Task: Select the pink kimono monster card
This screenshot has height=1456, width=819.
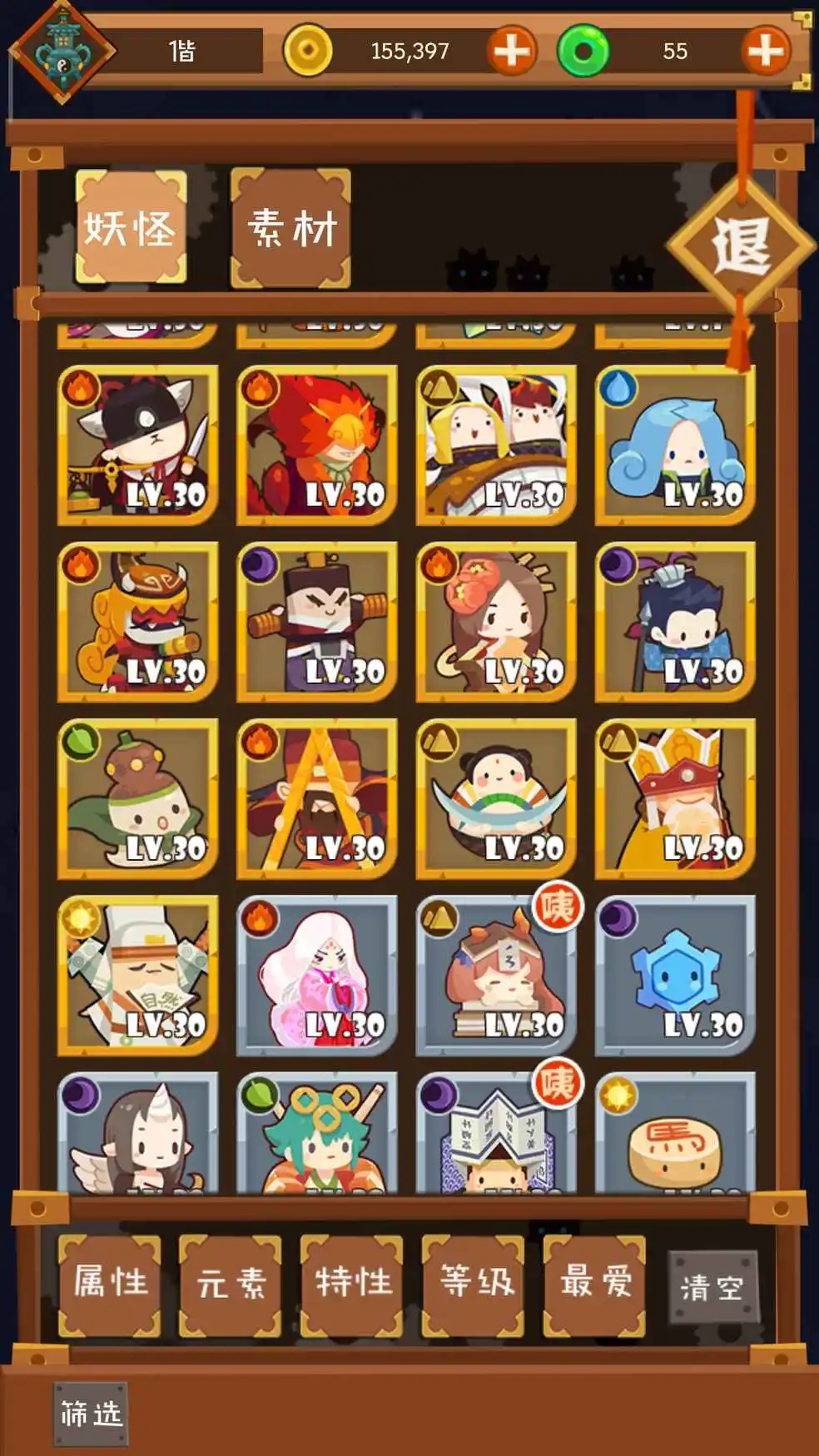Action: pos(317,975)
